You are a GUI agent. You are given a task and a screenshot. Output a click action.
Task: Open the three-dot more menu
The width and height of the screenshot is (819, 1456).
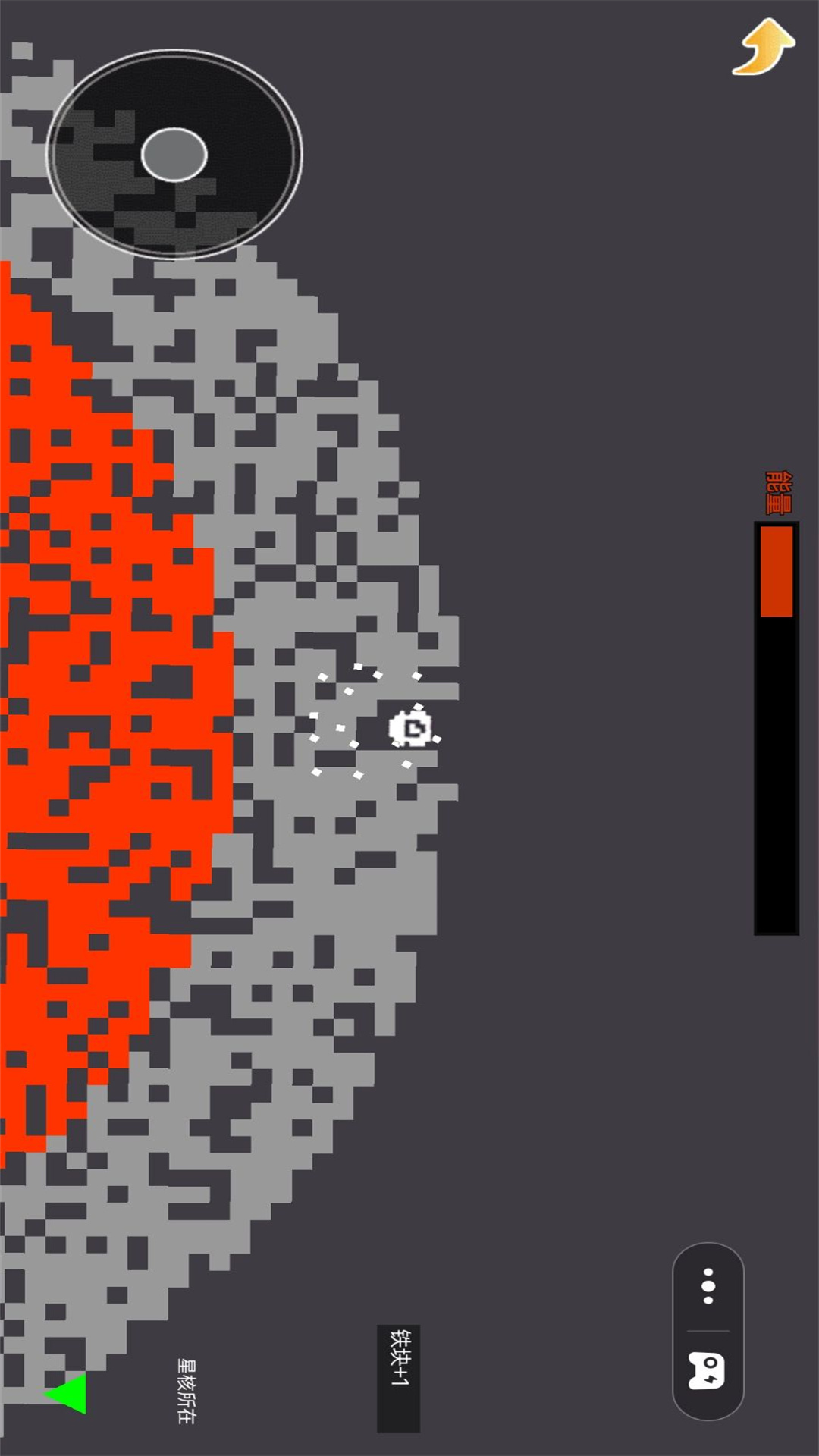708,1285
